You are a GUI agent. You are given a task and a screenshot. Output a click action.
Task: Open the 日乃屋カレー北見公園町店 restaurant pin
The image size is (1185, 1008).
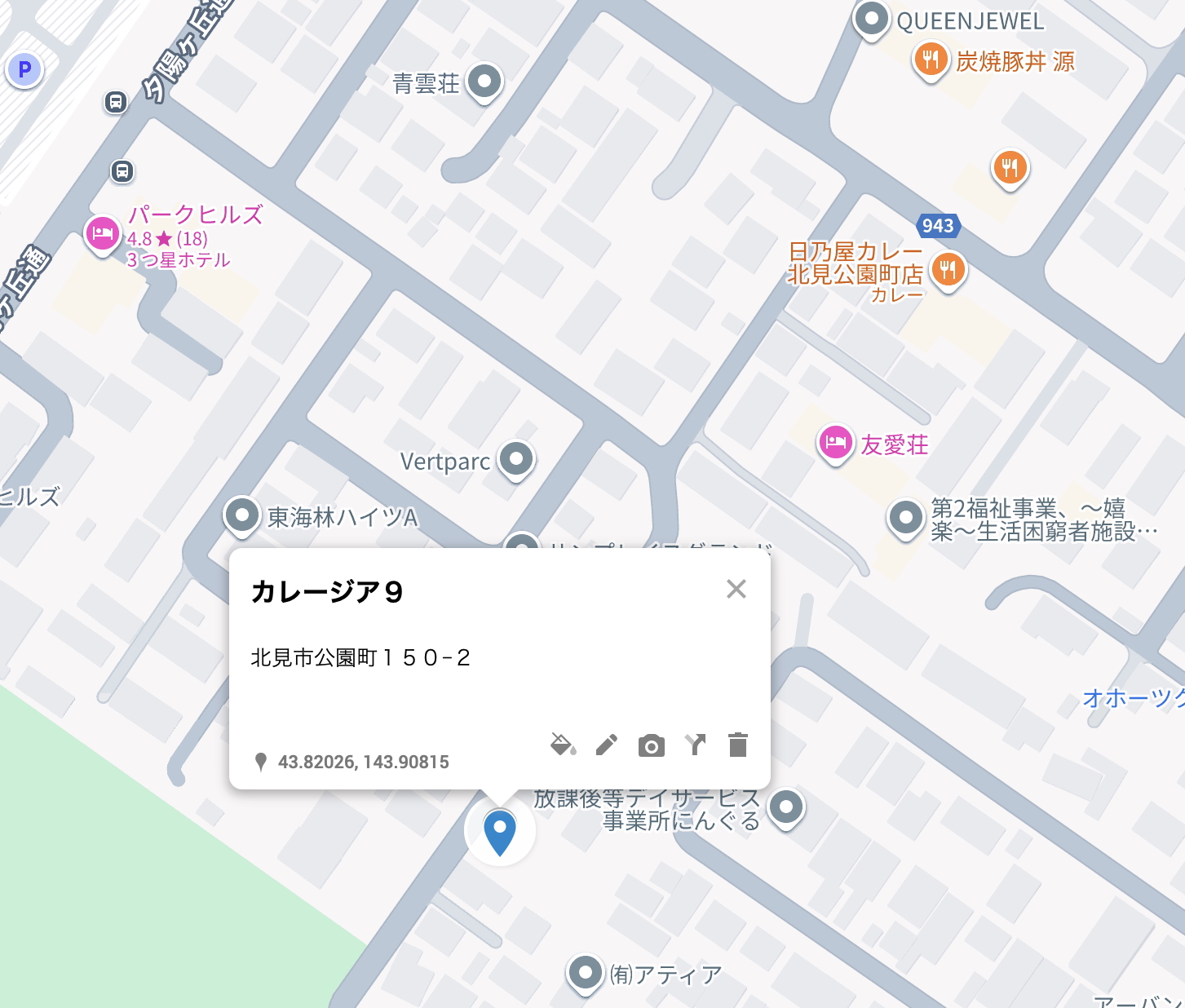pyautogui.click(x=948, y=268)
